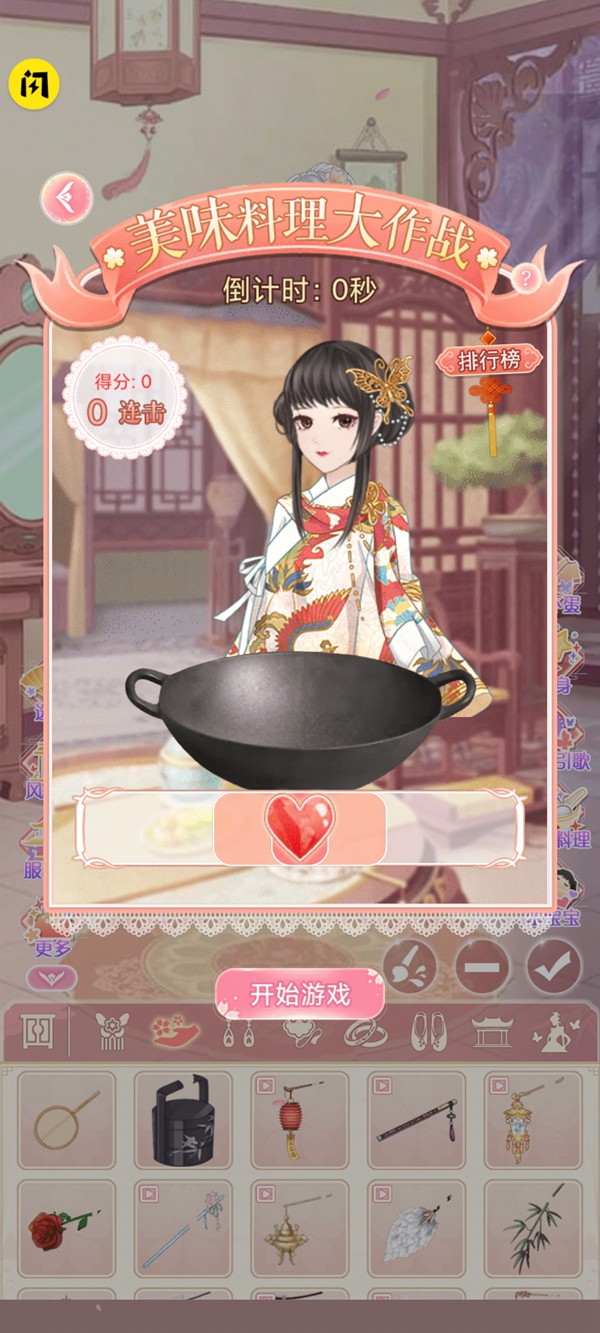Go back with the pink arrow button

[66, 200]
